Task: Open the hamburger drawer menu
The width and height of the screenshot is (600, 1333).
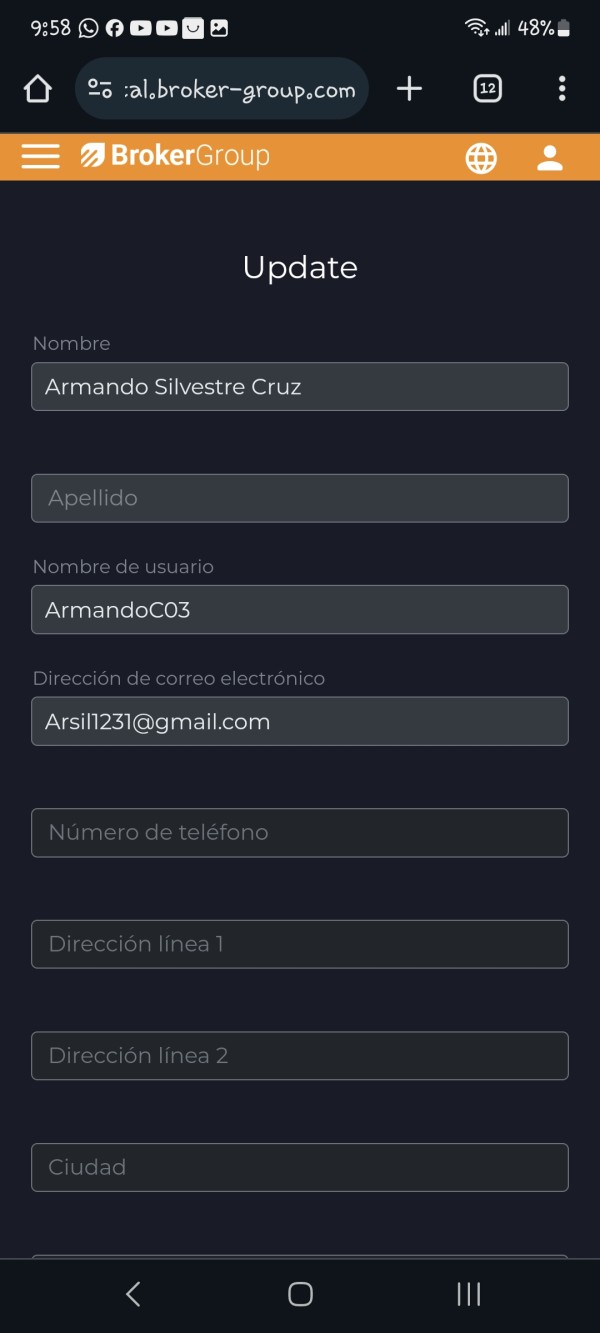Action: 40,157
